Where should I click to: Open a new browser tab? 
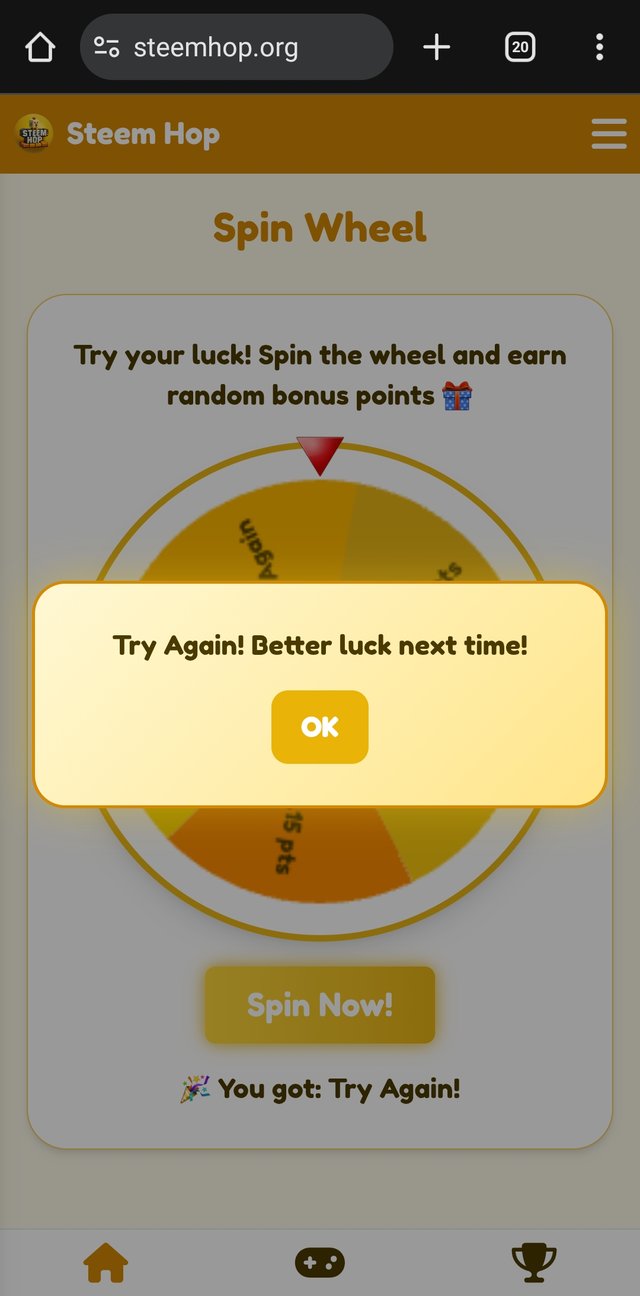coord(437,47)
